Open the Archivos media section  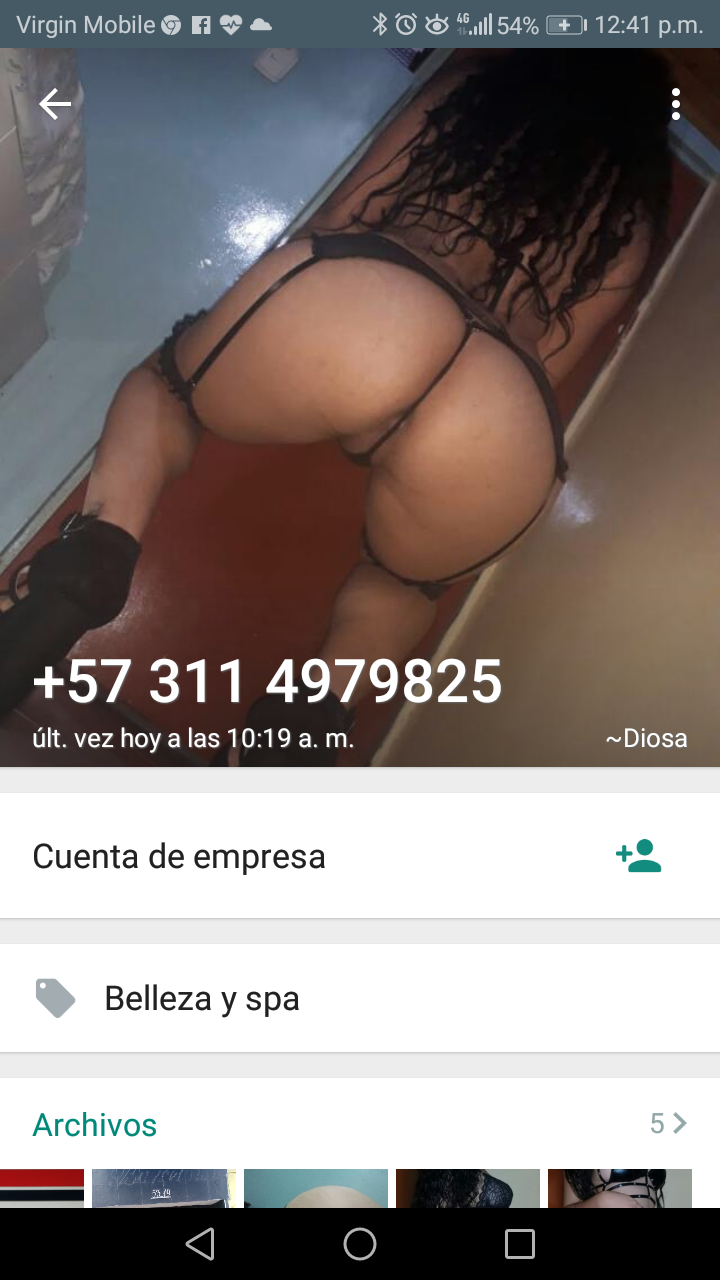(95, 1124)
